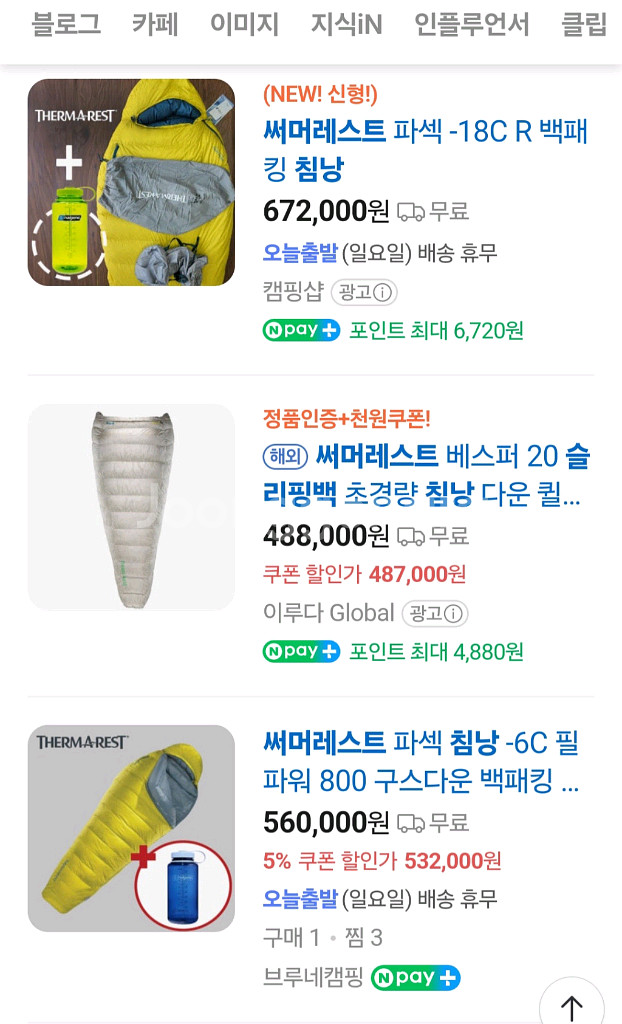The width and height of the screenshot is (622, 1024).
Task: Open the 파섹 -18C R 백패킹 침낭 product image
Action: [x=131, y=182]
